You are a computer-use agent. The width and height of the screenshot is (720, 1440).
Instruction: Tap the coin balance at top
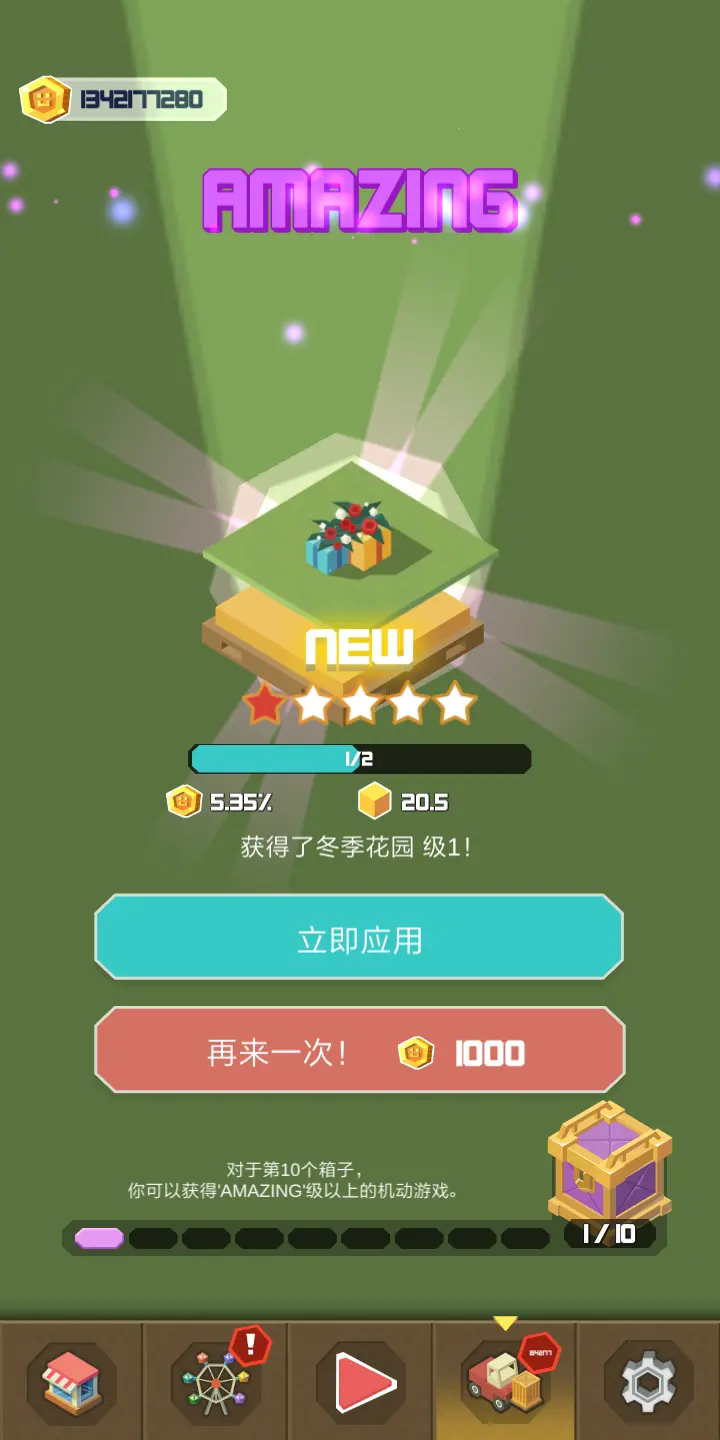[122, 99]
